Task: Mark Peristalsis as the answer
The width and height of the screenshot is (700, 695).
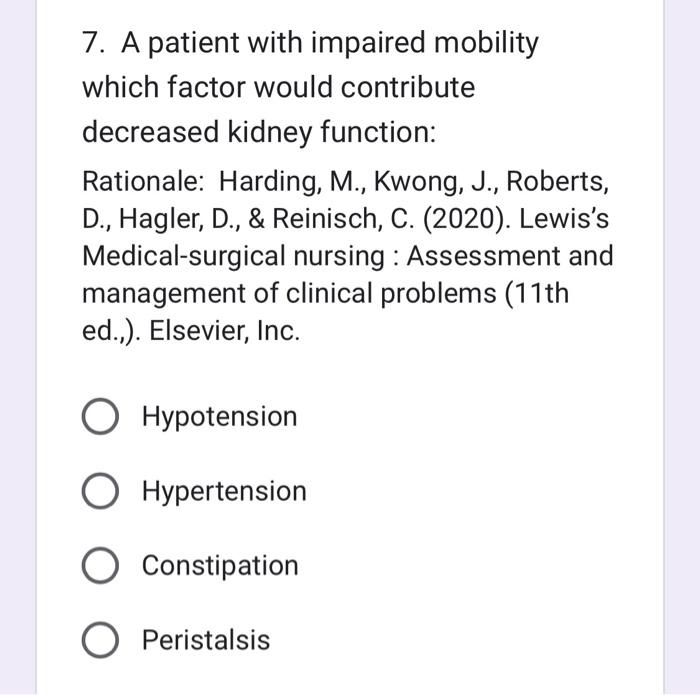Action: (102, 640)
